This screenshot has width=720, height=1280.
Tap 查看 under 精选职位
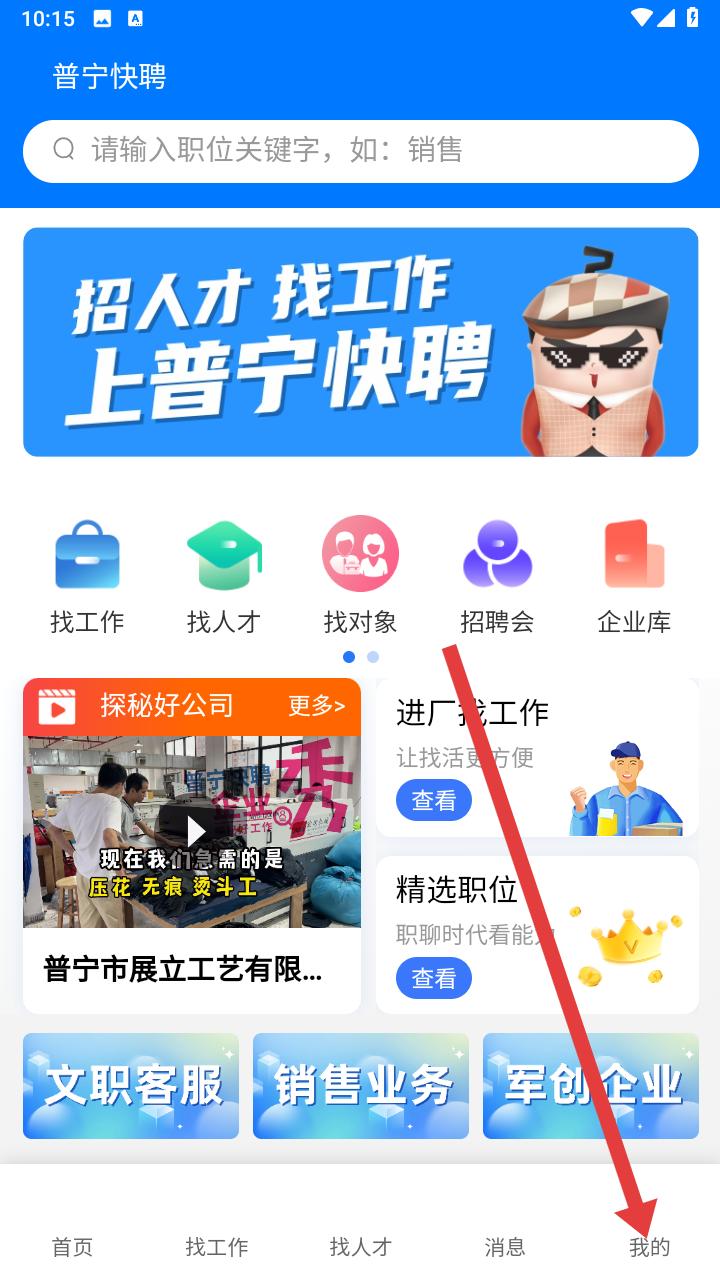434,978
